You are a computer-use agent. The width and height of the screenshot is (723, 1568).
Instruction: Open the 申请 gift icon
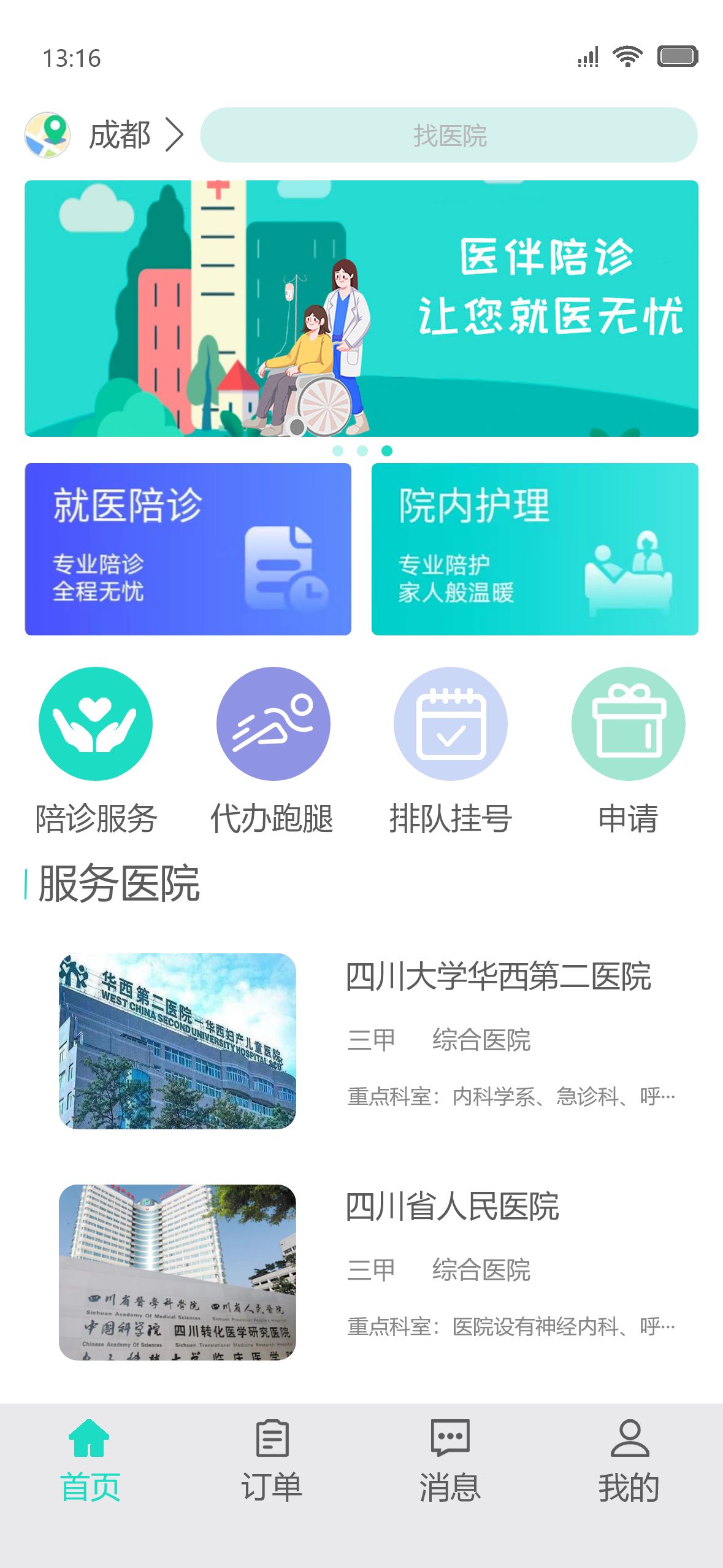pos(628,724)
